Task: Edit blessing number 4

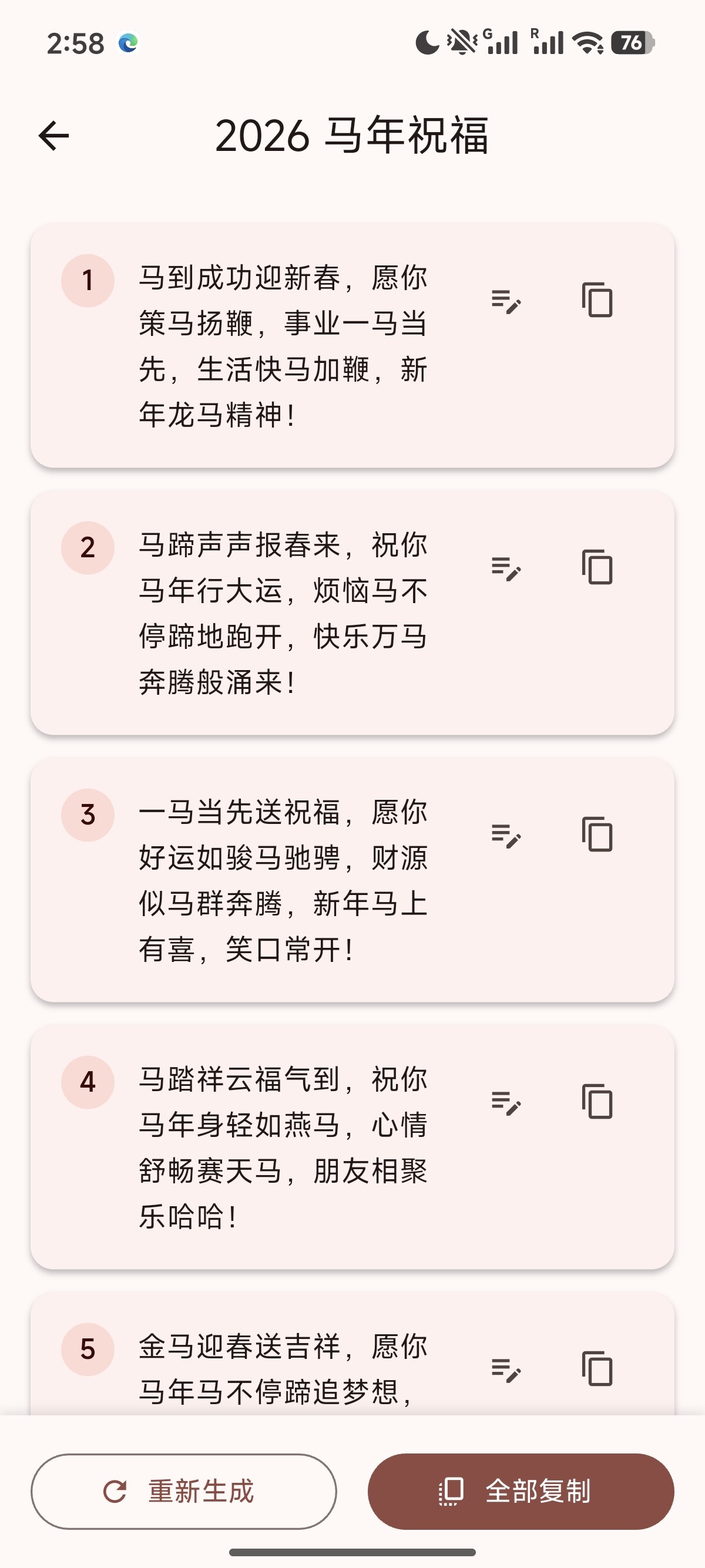Action: [x=506, y=1102]
